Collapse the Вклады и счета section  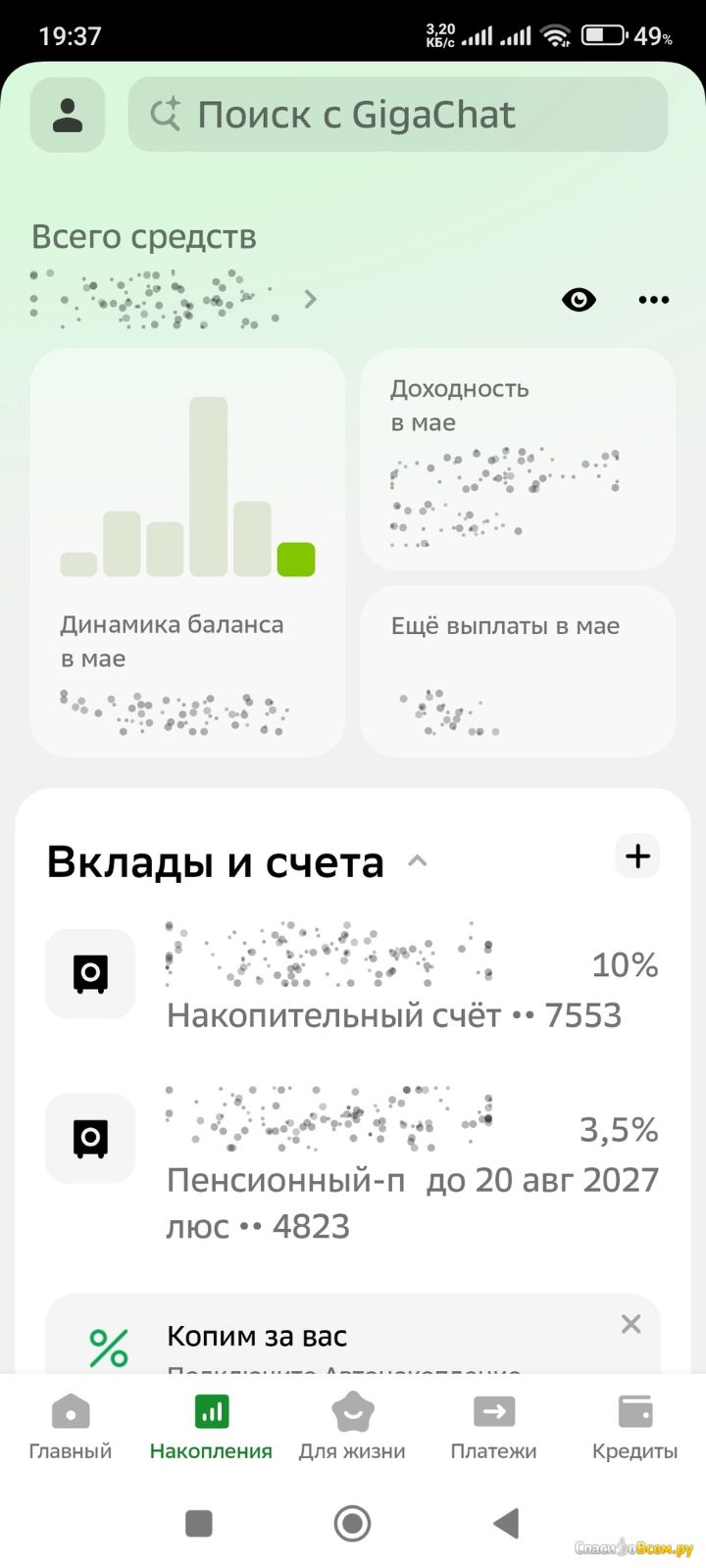(418, 861)
